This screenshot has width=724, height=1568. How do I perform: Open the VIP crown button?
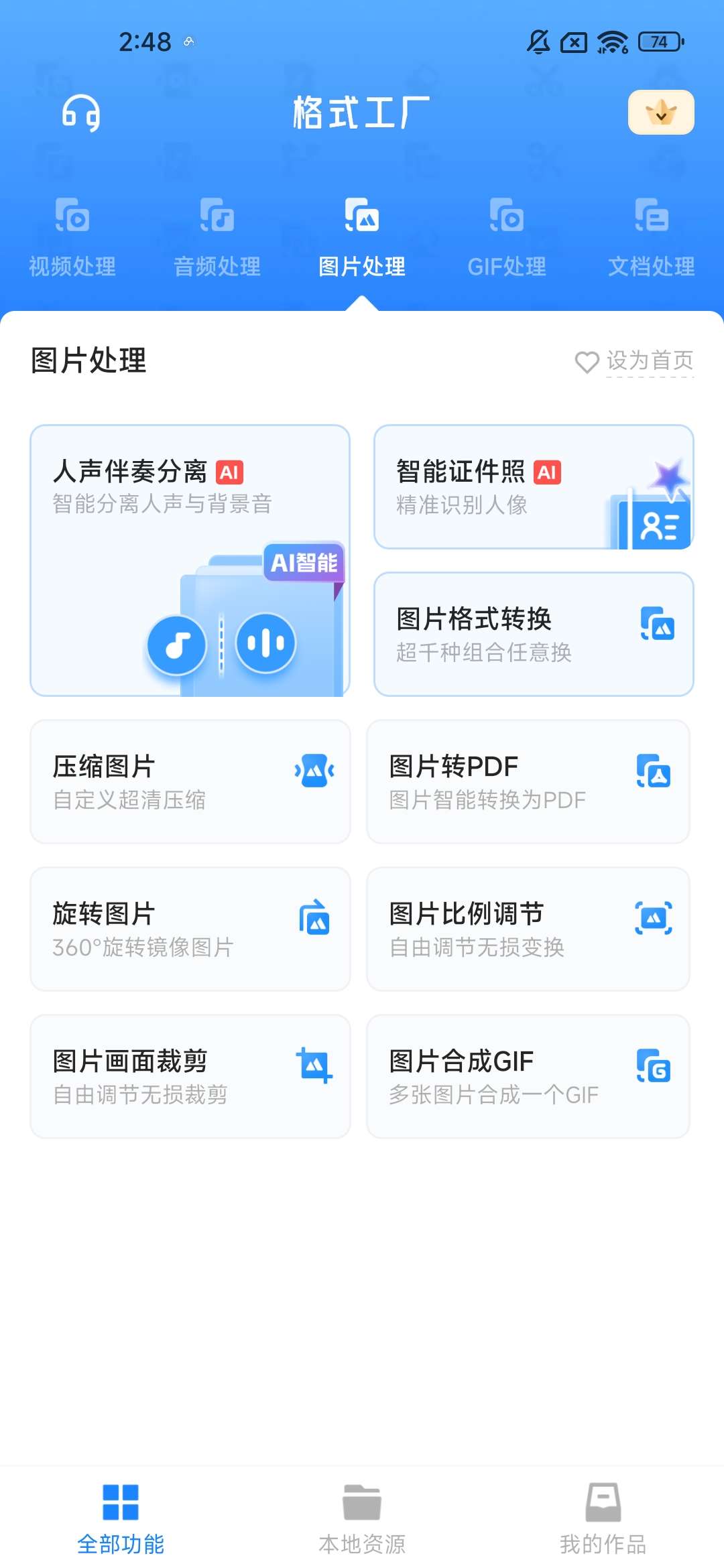[x=660, y=113]
